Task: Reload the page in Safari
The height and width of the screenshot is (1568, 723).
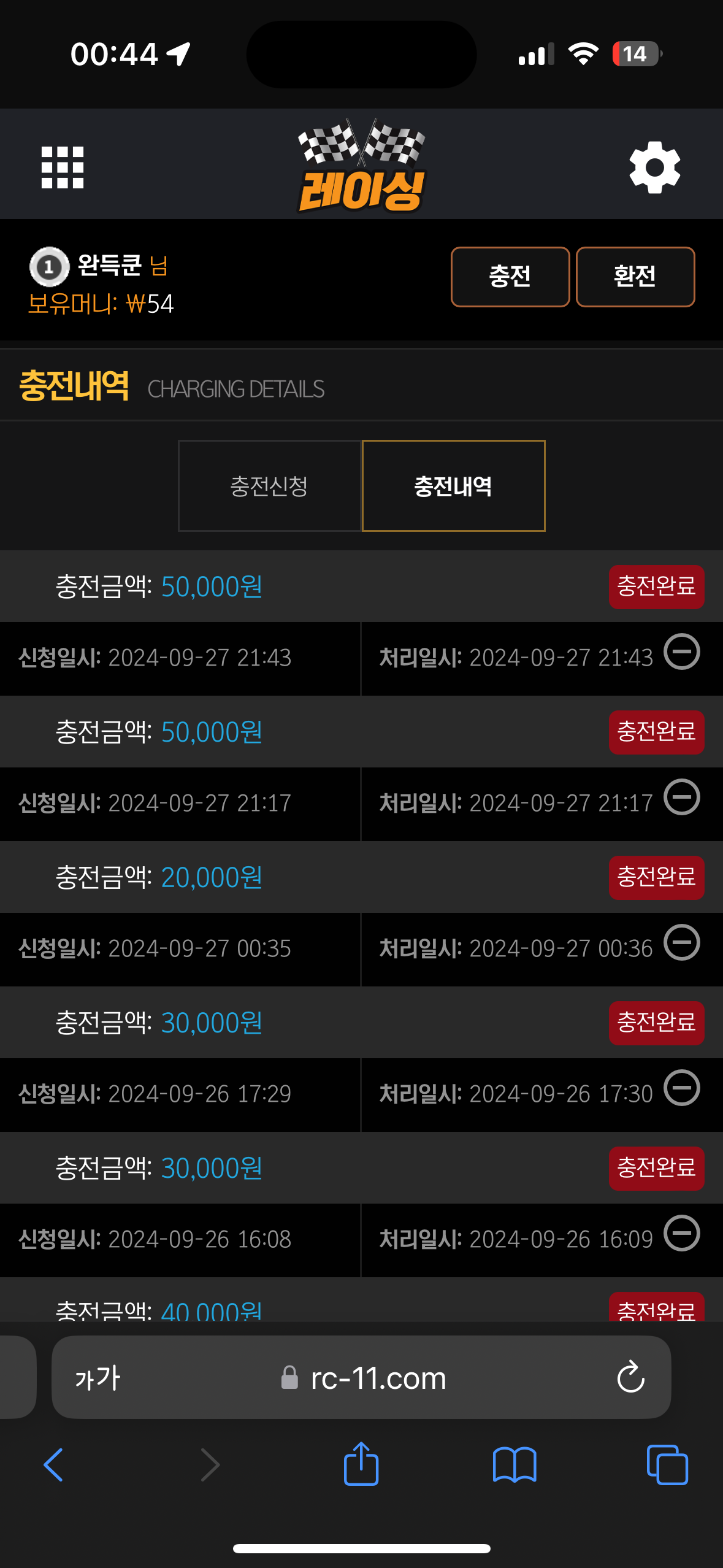Action: click(630, 1378)
